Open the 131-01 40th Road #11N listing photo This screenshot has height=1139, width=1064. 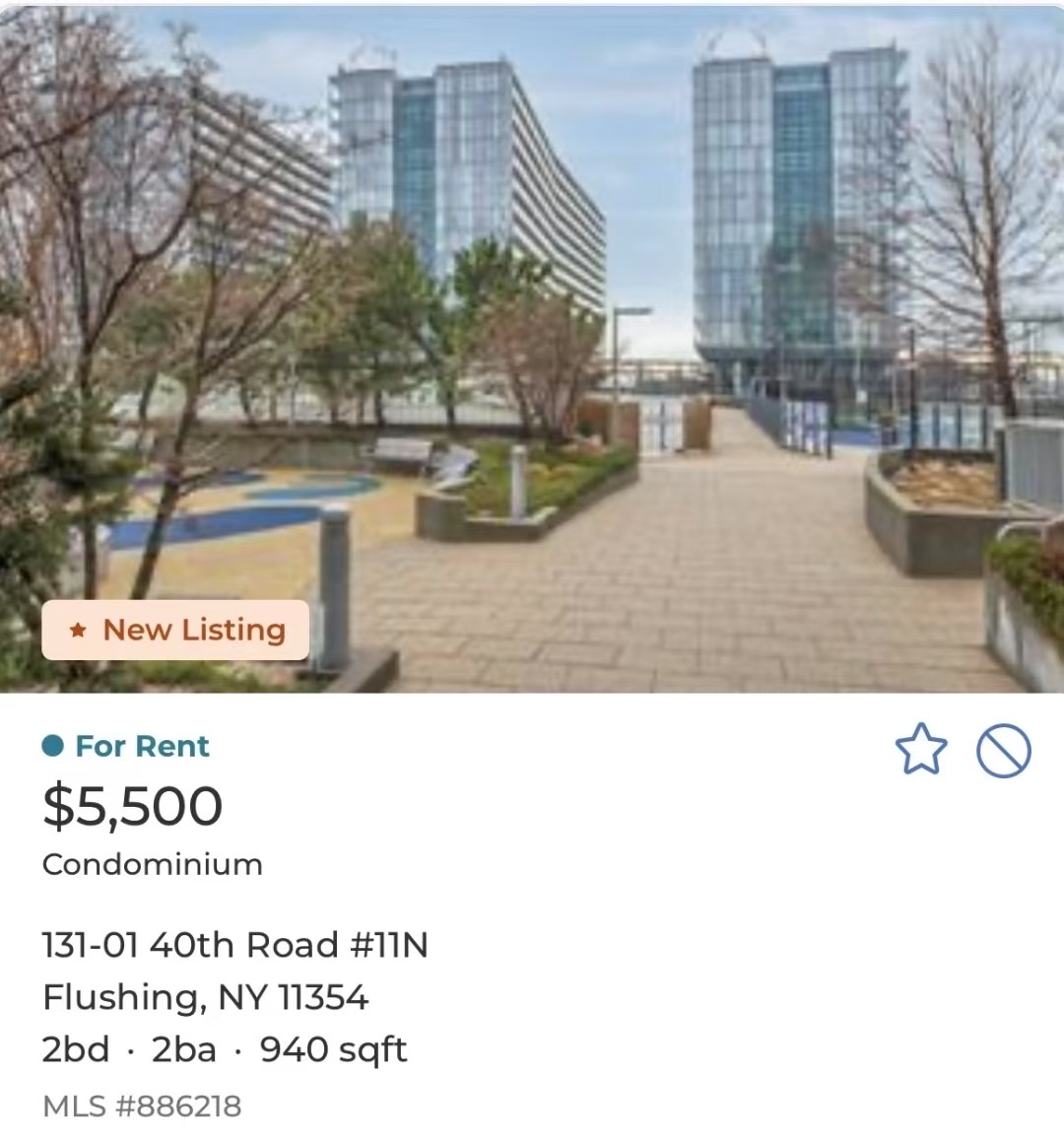(x=532, y=345)
